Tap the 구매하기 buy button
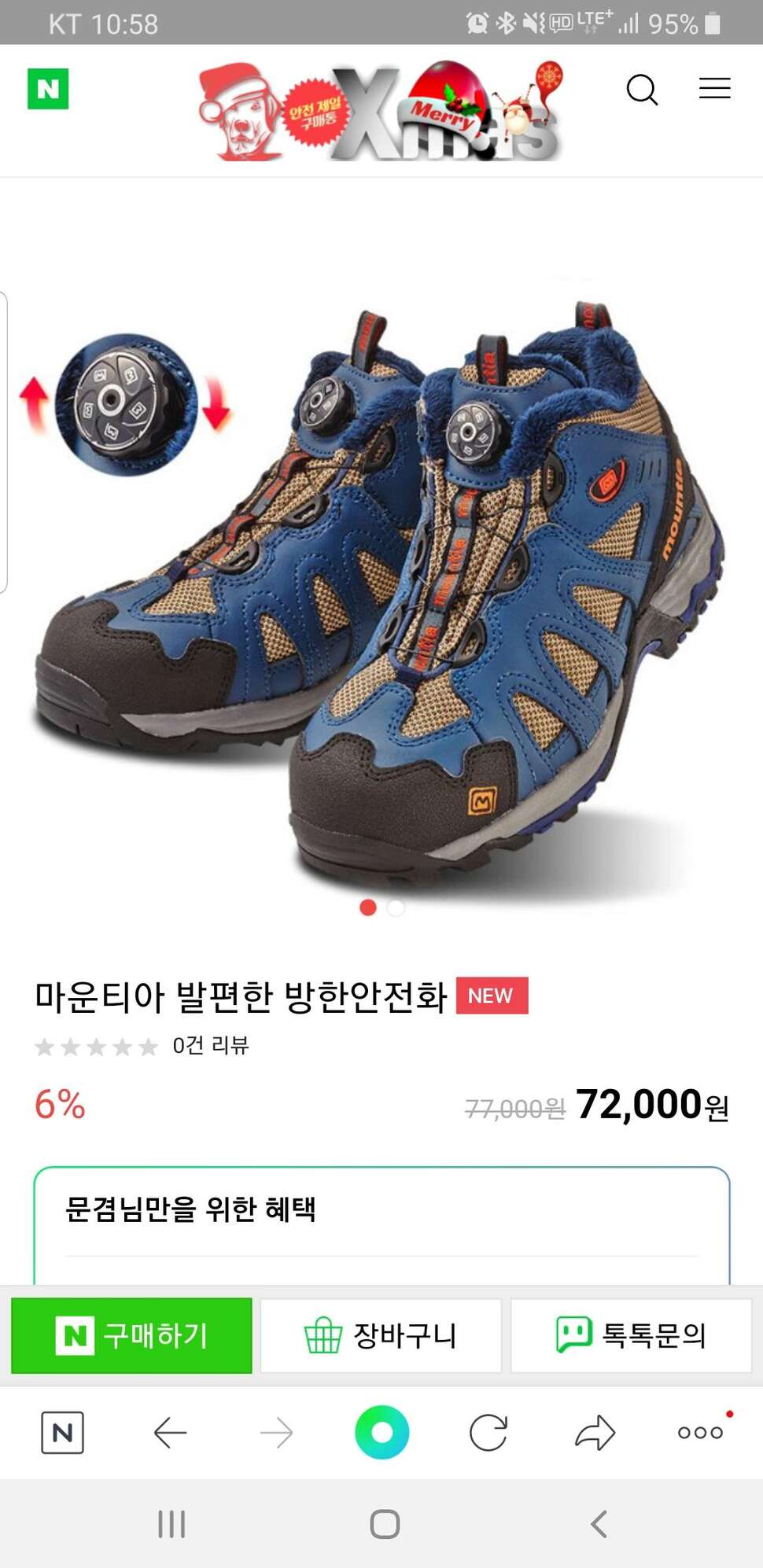 131,1335
